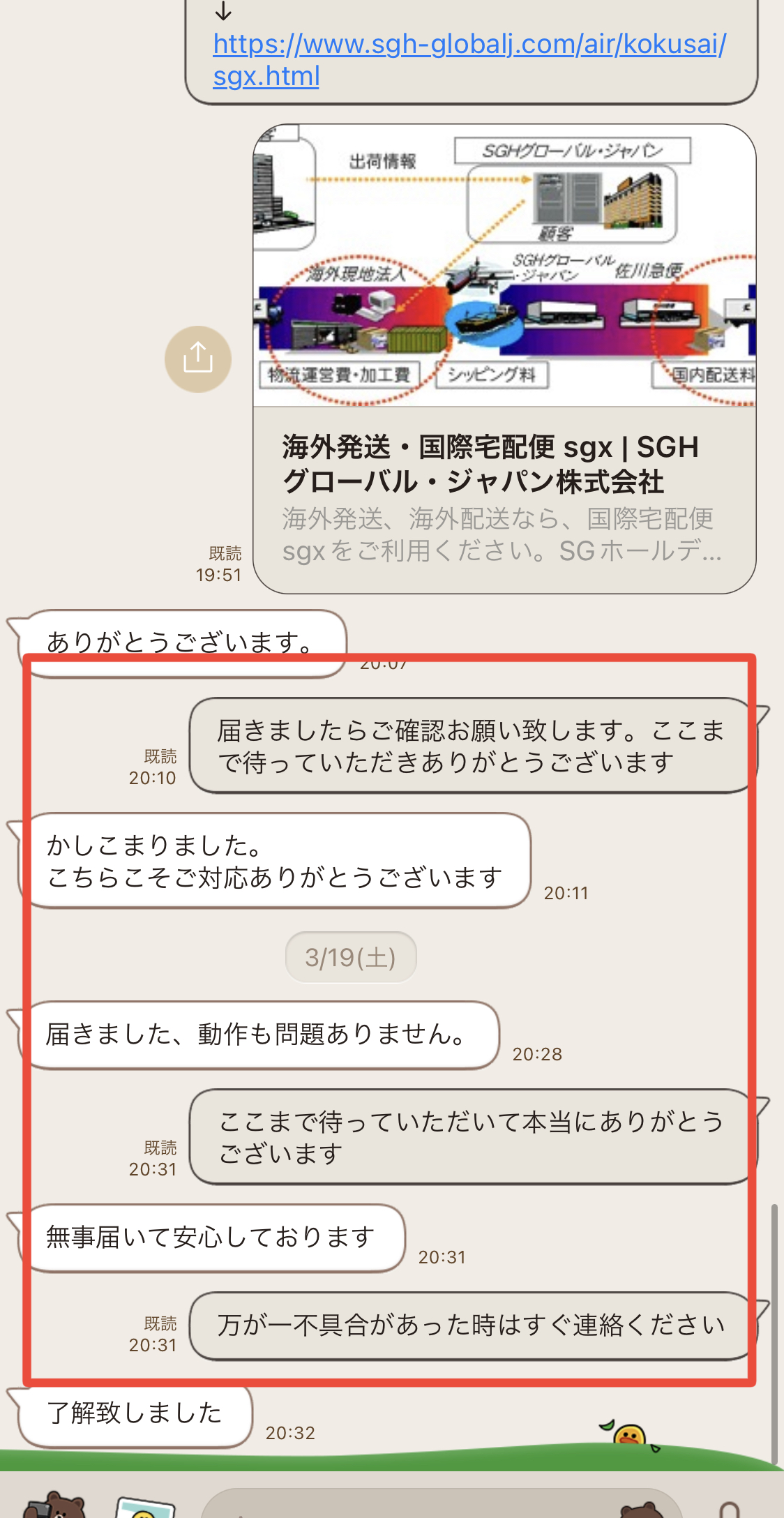Open the 海外発送・国際宅配便 sgx preview card
This screenshot has height=1518, width=784.
pos(504,359)
